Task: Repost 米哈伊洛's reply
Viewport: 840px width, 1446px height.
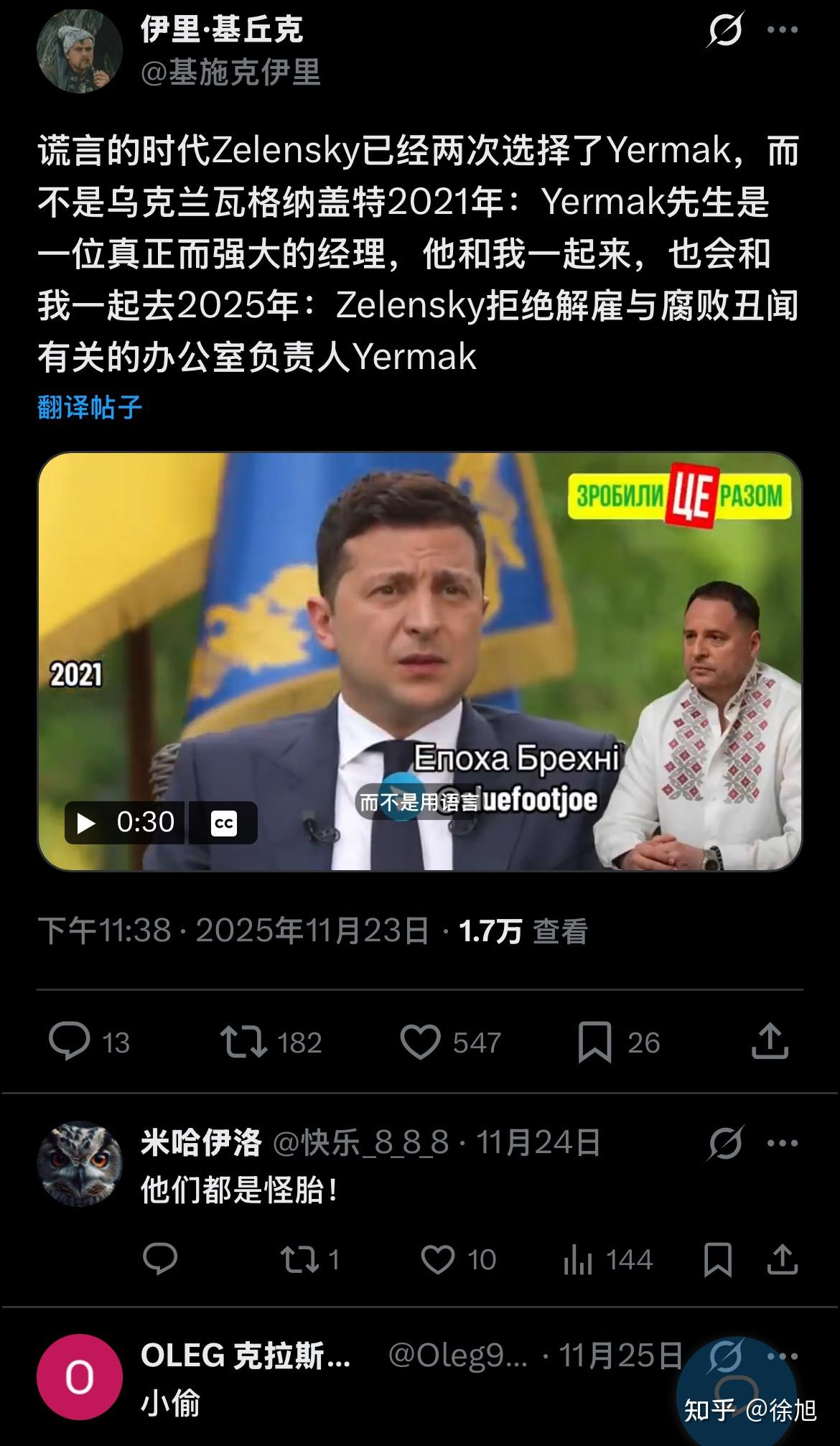Action: pos(299,1259)
